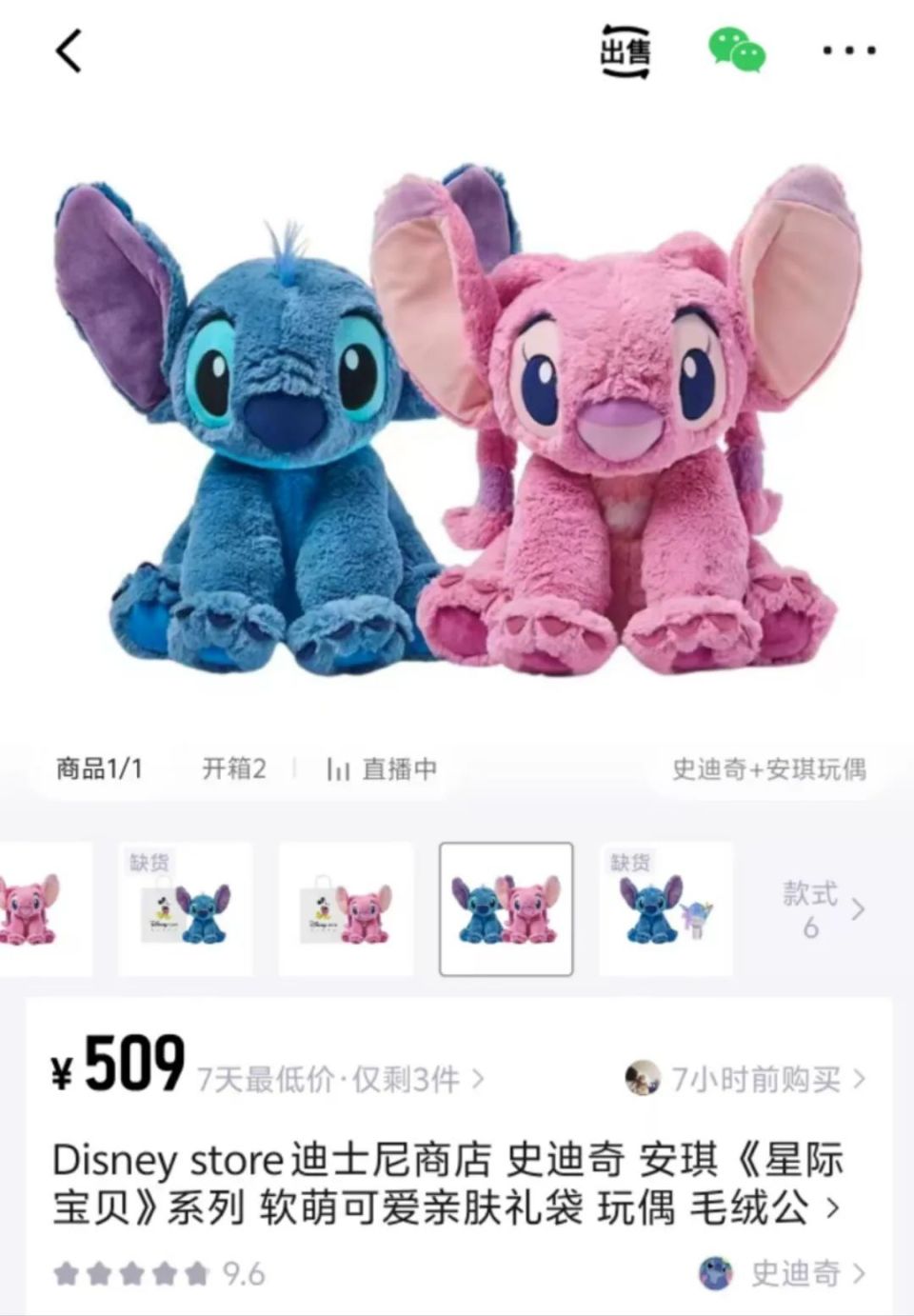Expand all 款式 6 style options
This screenshot has height=1316, width=914.
pyautogui.click(x=824, y=908)
